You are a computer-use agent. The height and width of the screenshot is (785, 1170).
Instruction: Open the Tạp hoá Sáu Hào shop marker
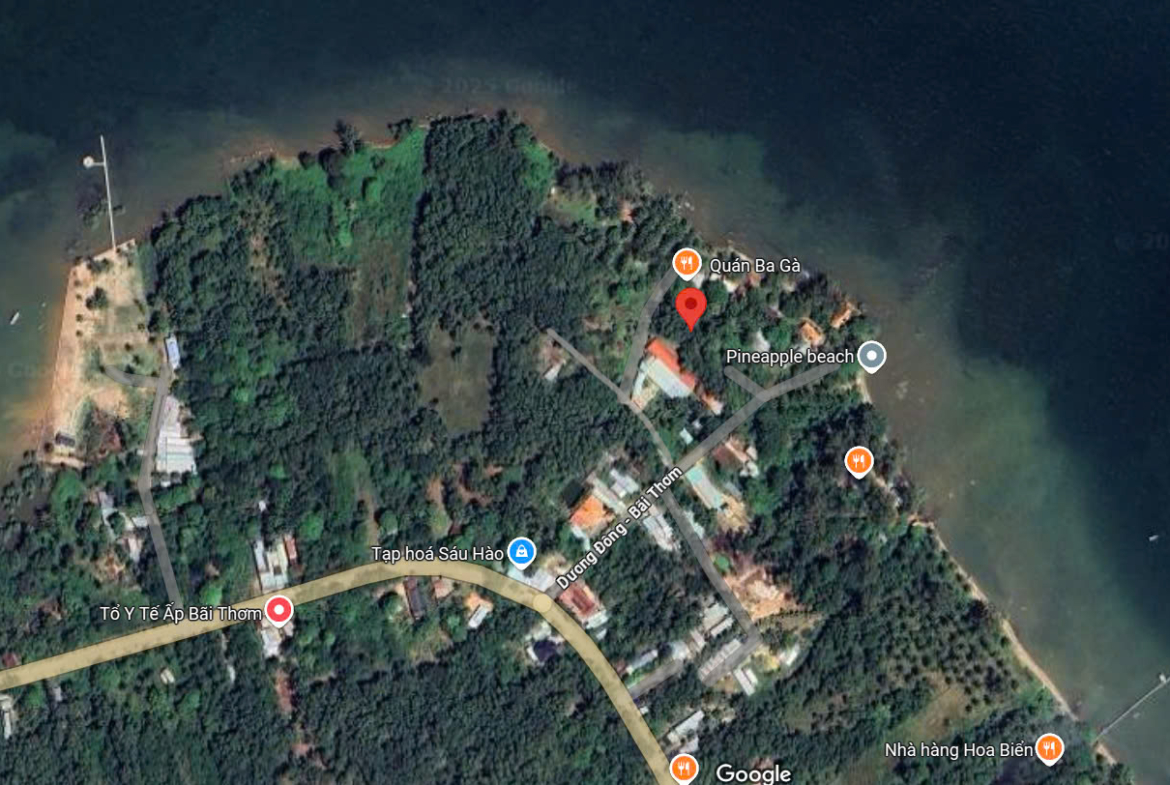[x=521, y=551]
